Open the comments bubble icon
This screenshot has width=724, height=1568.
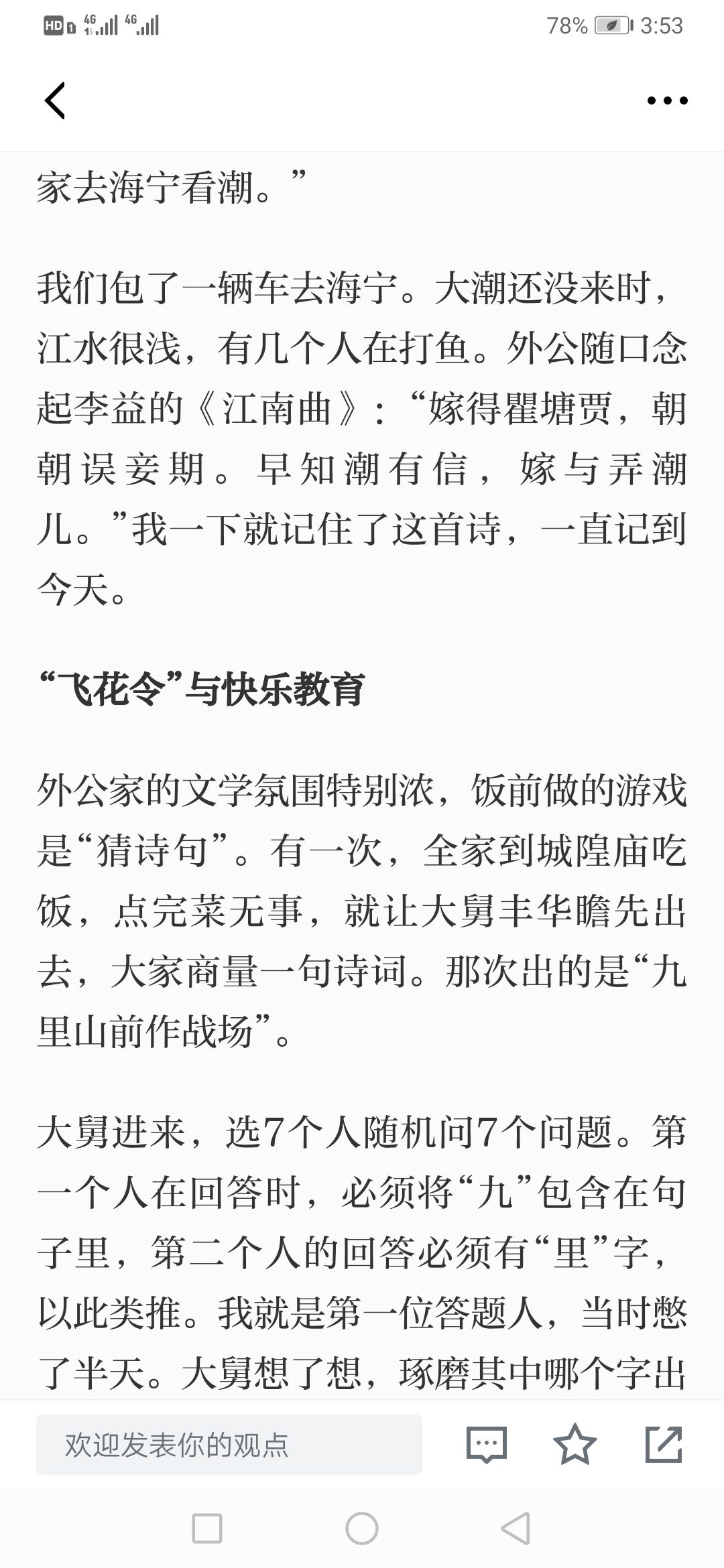[486, 1445]
